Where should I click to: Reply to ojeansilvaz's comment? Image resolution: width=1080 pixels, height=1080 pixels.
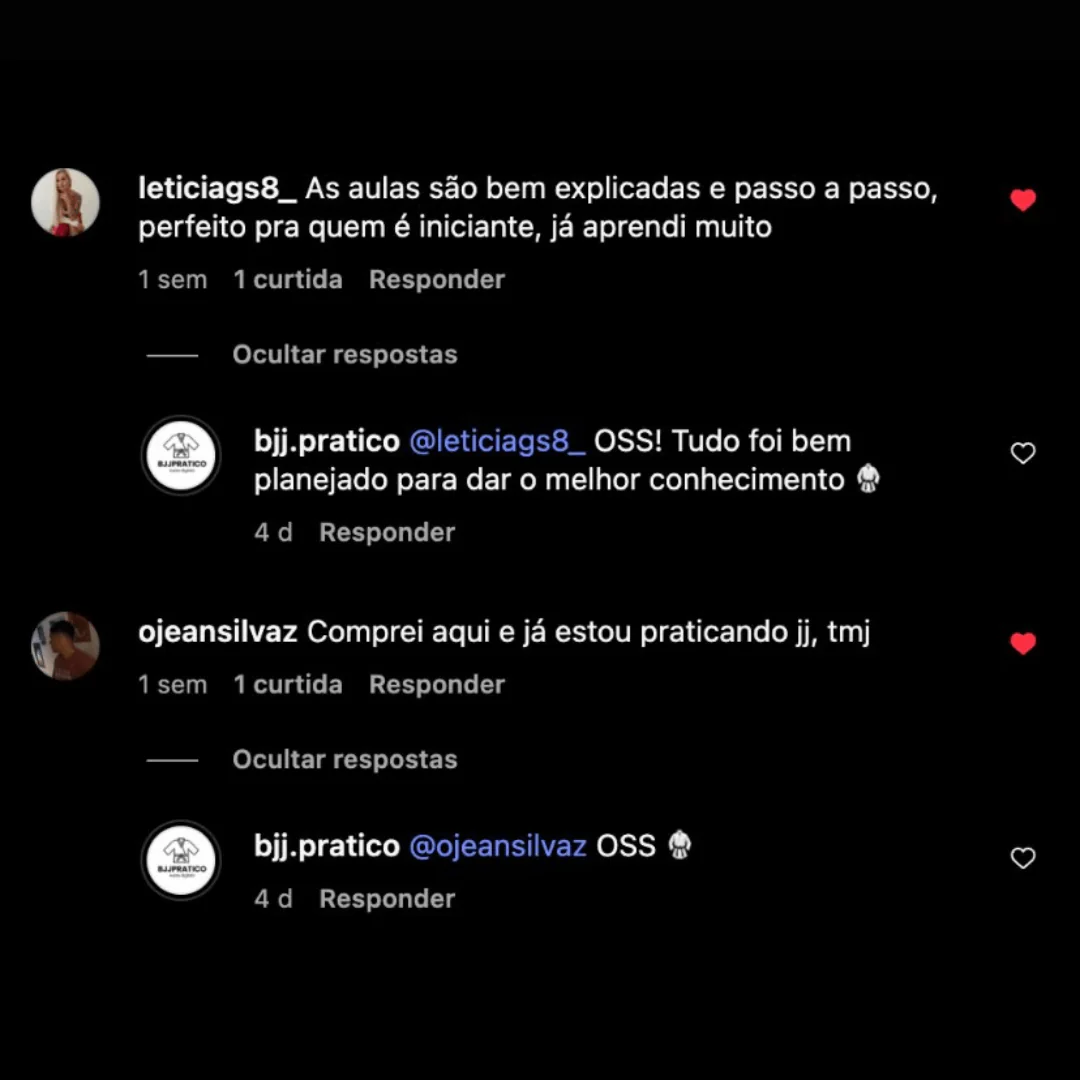tap(436, 685)
